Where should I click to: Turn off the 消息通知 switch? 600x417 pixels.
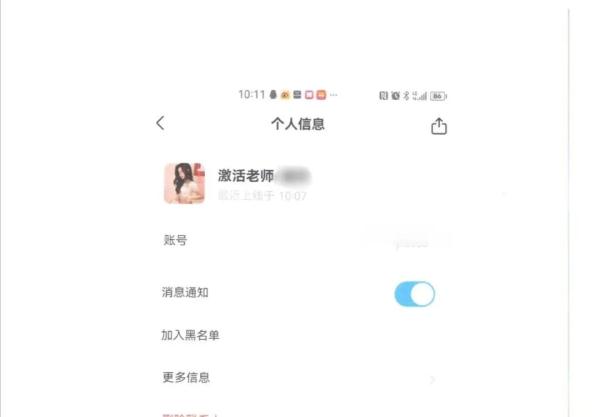coord(414,293)
